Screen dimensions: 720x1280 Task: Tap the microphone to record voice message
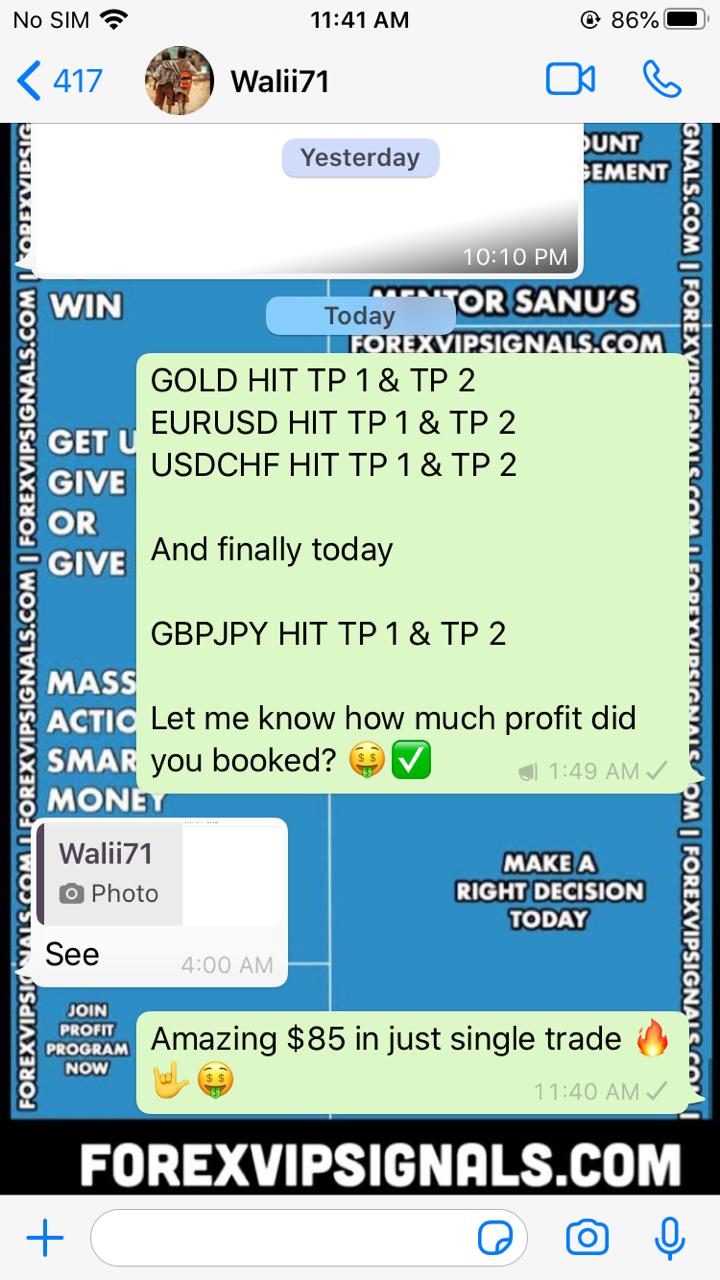click(x=669, y=1239)
